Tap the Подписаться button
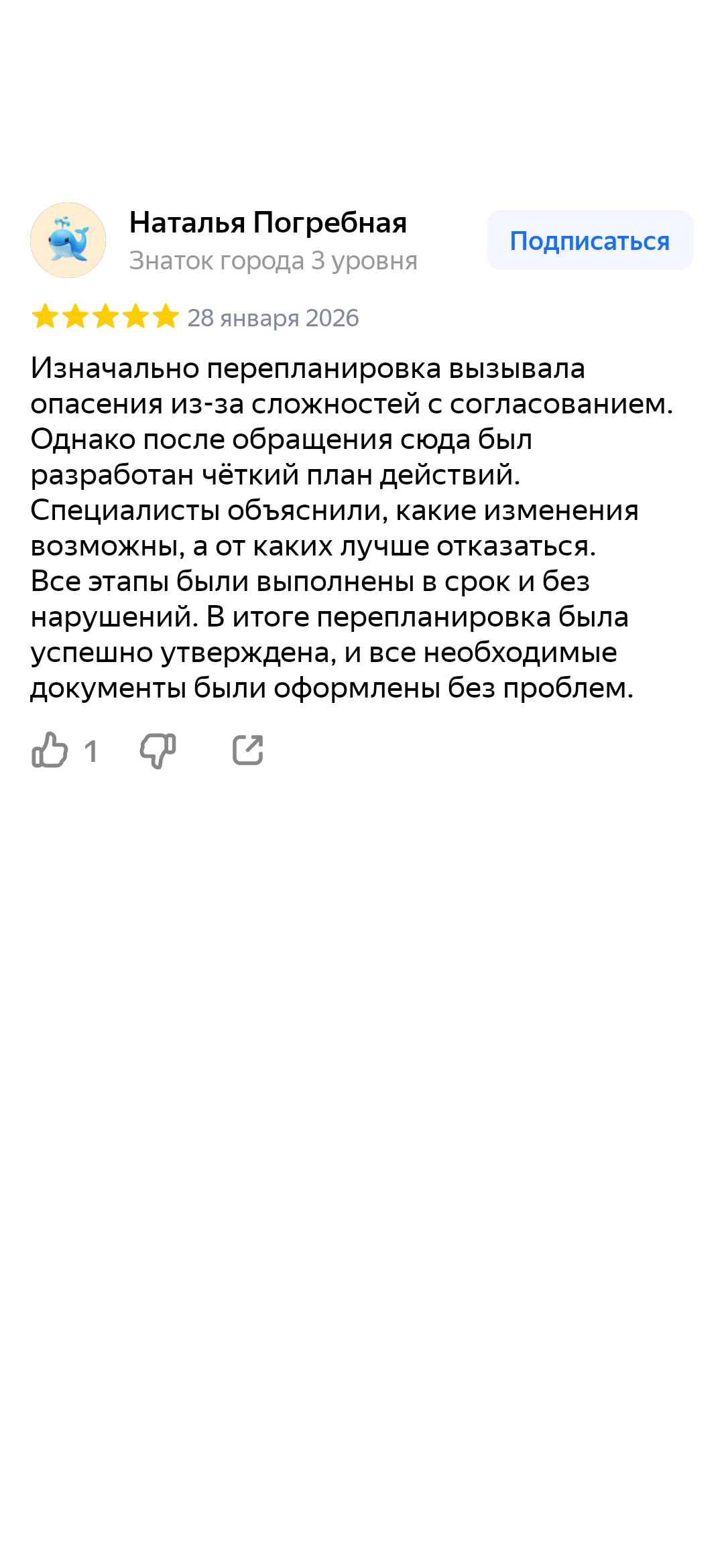This screenshot has width=724, height=1568. tap(590, 241)
